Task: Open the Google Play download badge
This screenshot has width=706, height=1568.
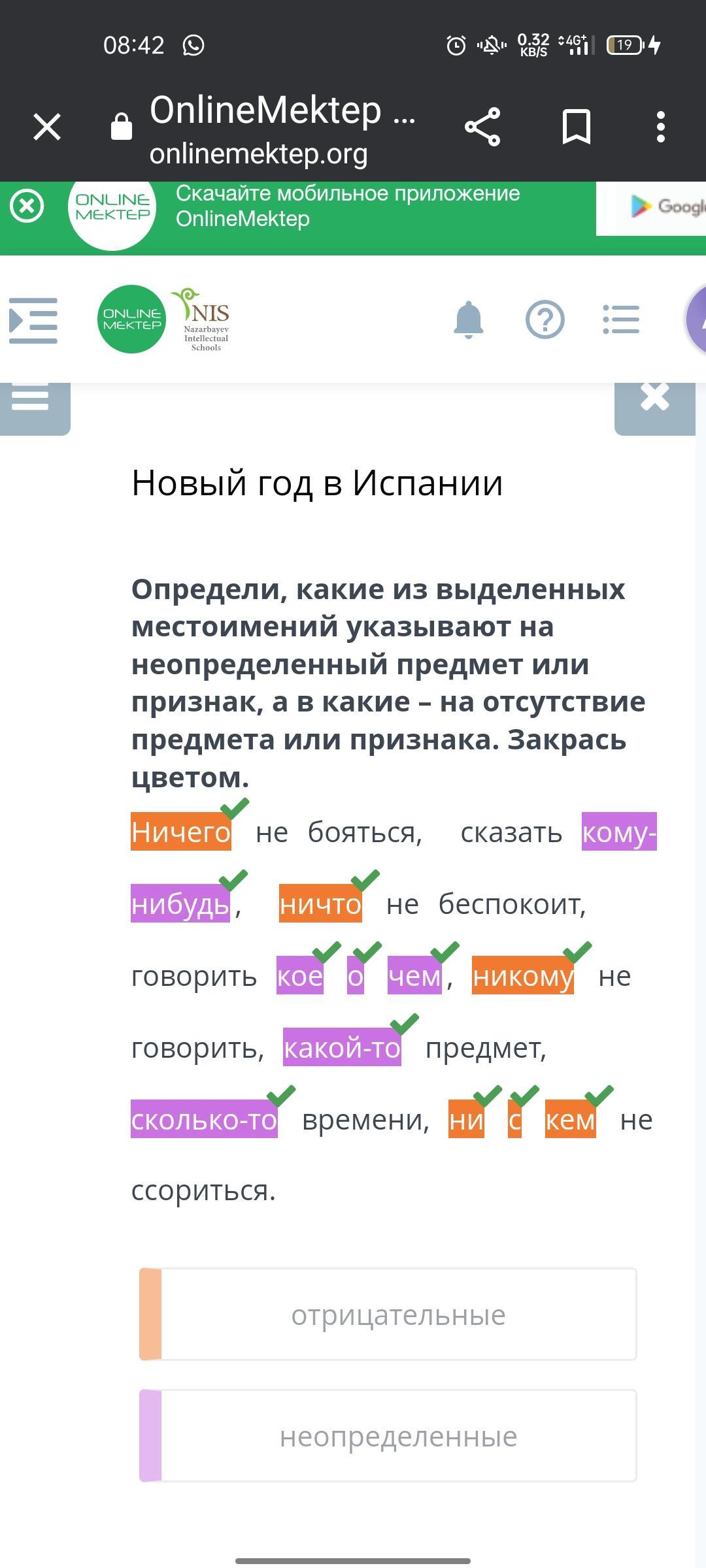Action: coord(654,208)
